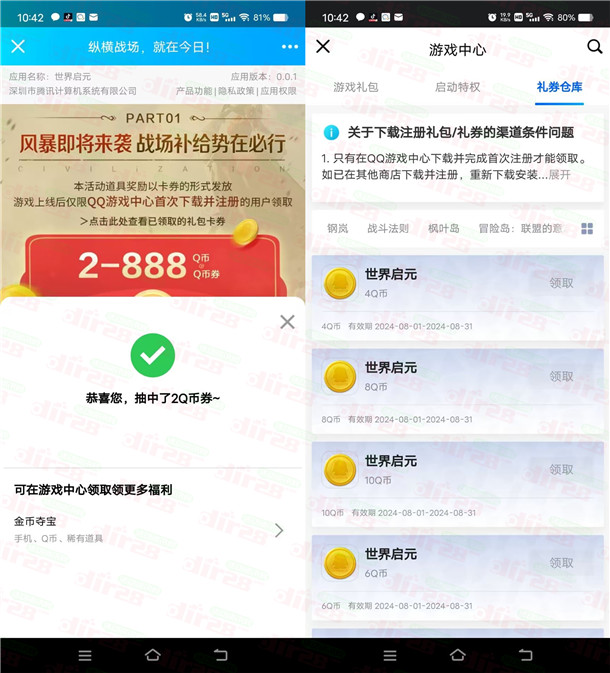
Task: Select the 枫叶岛 game chip
Action: coord(443,228)
